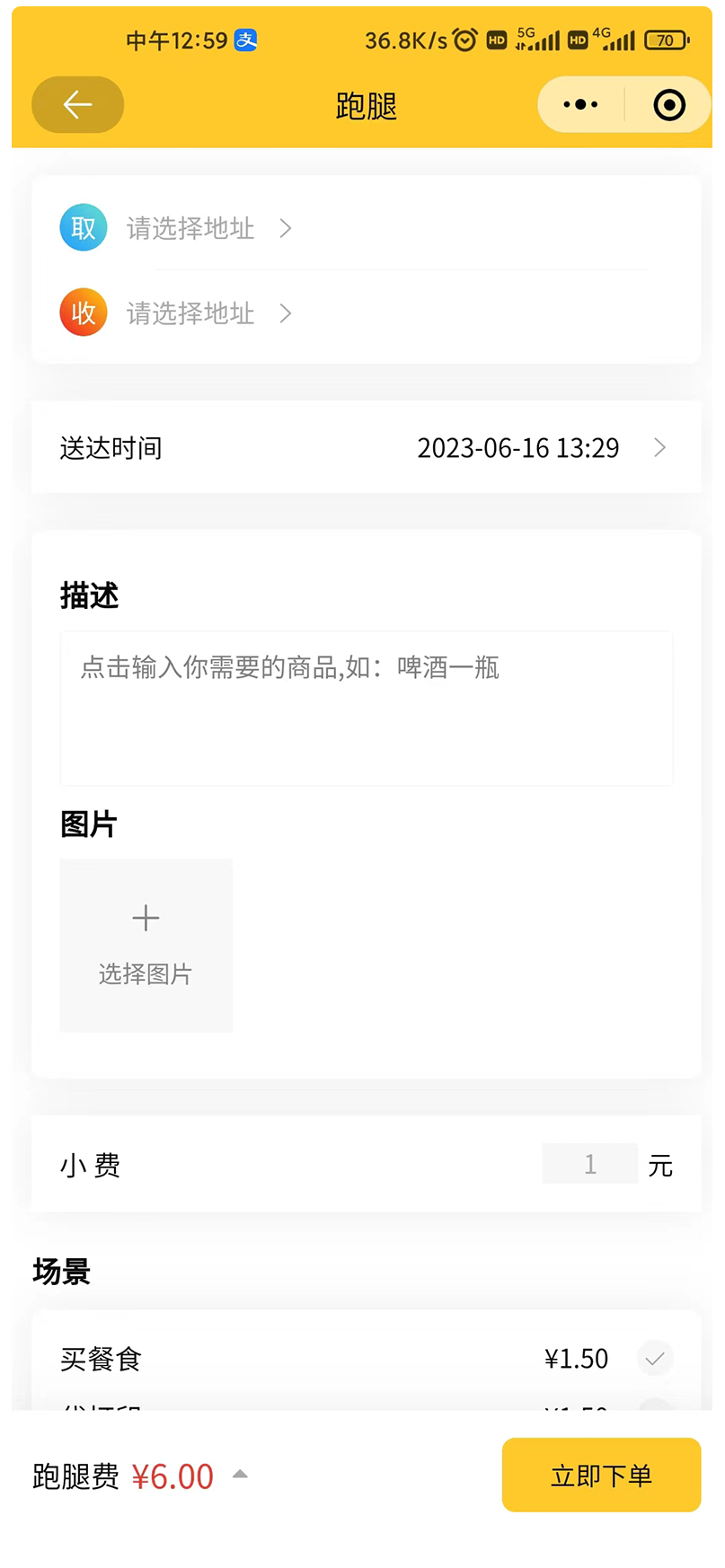Expand the 跑腿费 fee details arrow
725x1568 pixels.
point(240,1475)
